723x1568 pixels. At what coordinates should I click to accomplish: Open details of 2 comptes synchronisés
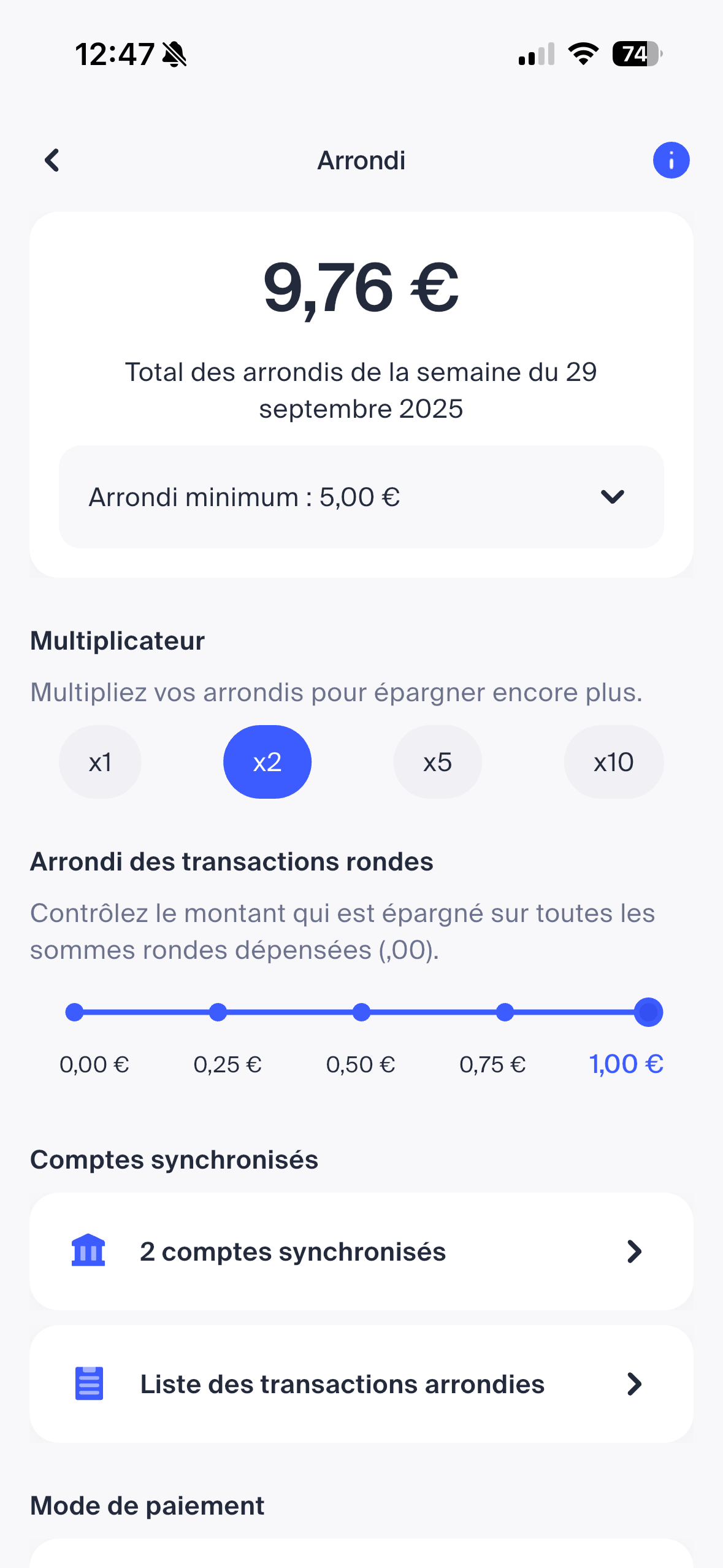click(361, 1251)
